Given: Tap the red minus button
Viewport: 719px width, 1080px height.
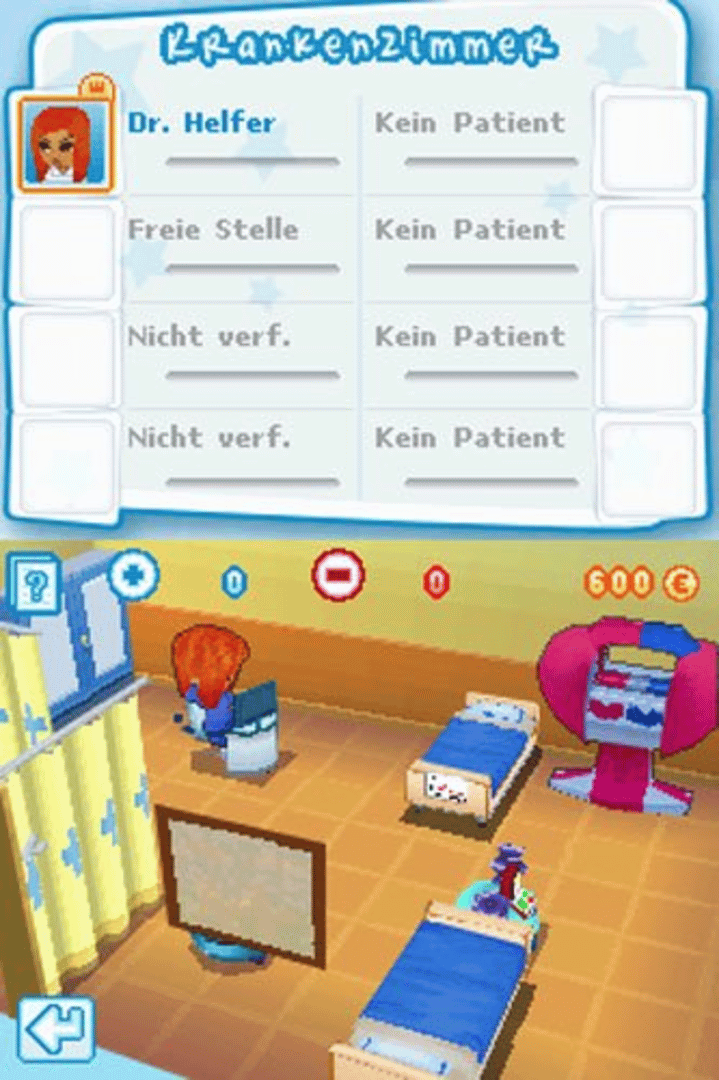Looking at the screenshot, I should click(338, 577).
